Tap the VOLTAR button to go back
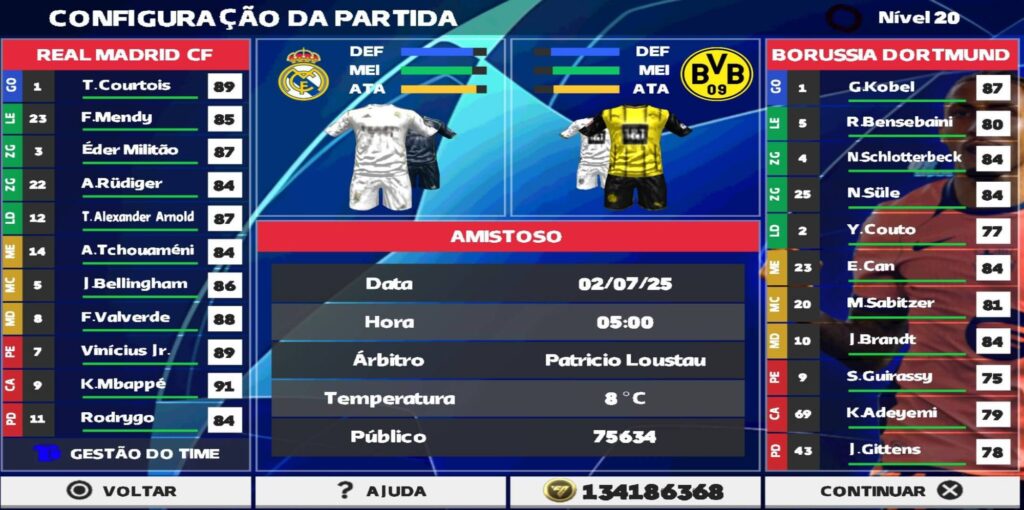Screen dimensions: 1024x510 pos(125,491)
